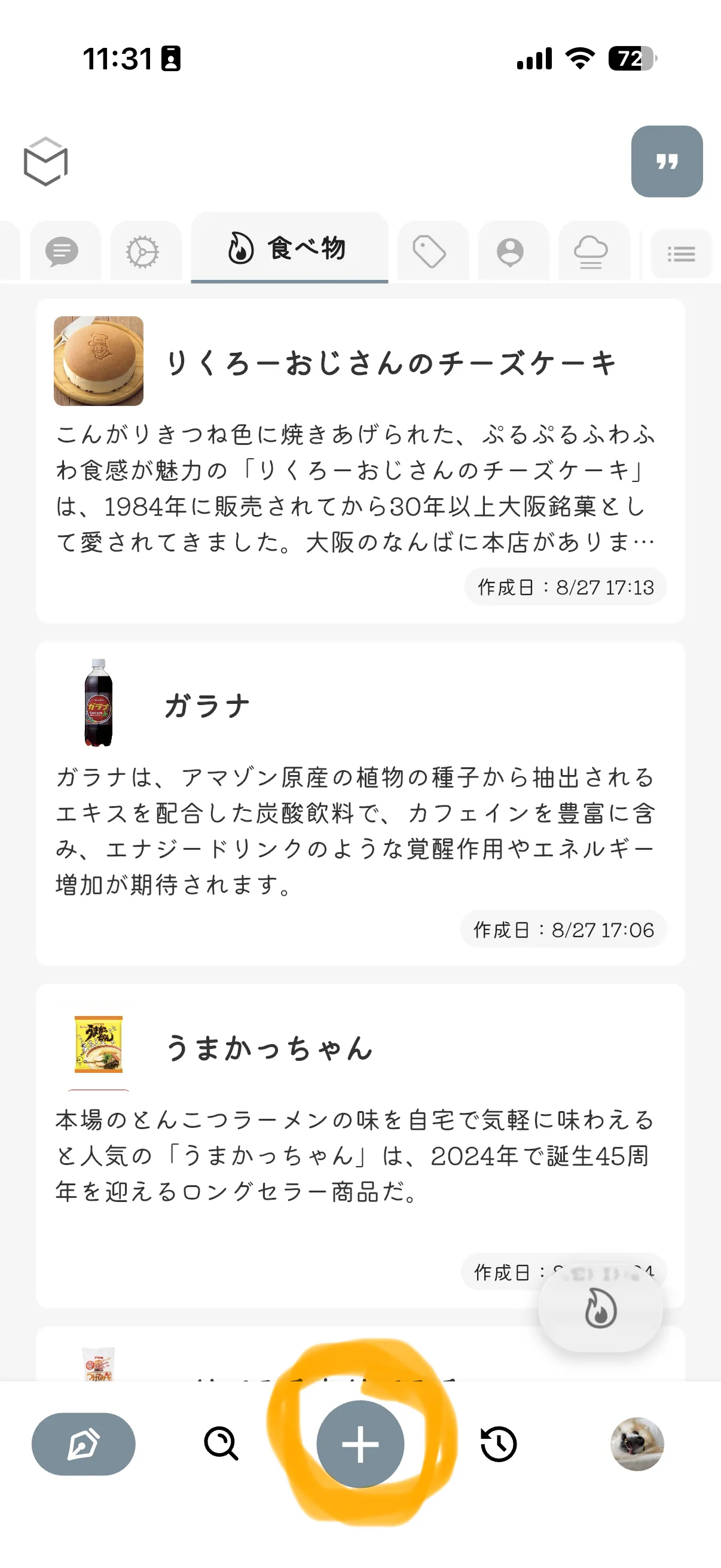721x1568 pixels.
Task: Open the history icon at bottom
Action: click(499, 1444)
